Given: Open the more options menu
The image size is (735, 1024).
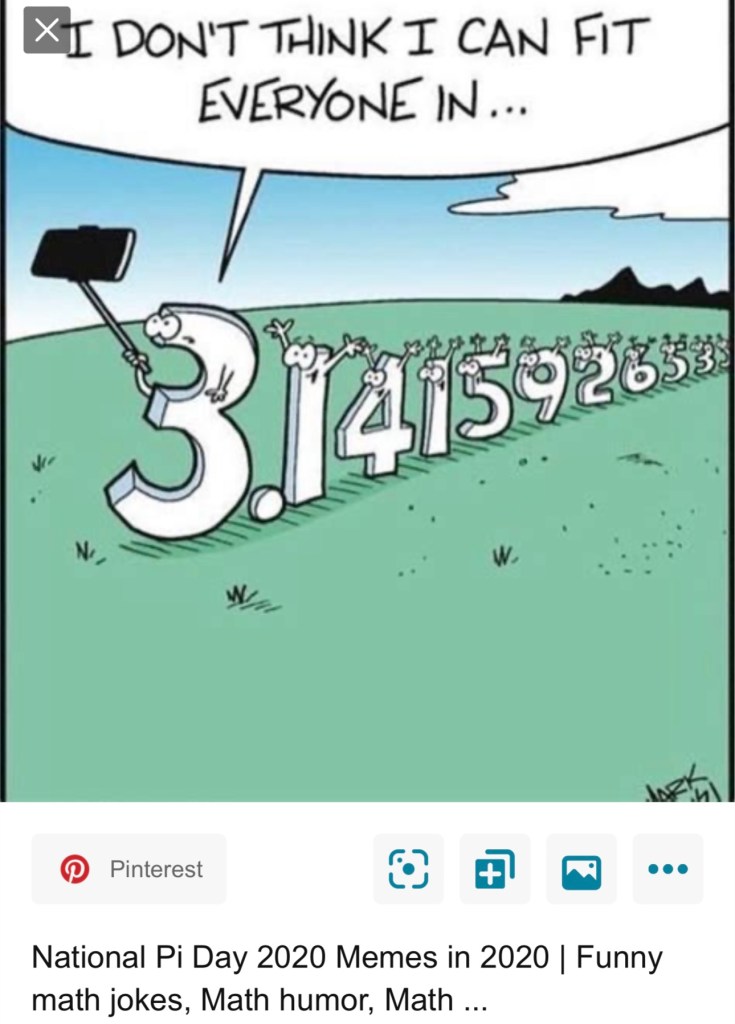Looking at the screenshot, I should [x=668, y=869].
